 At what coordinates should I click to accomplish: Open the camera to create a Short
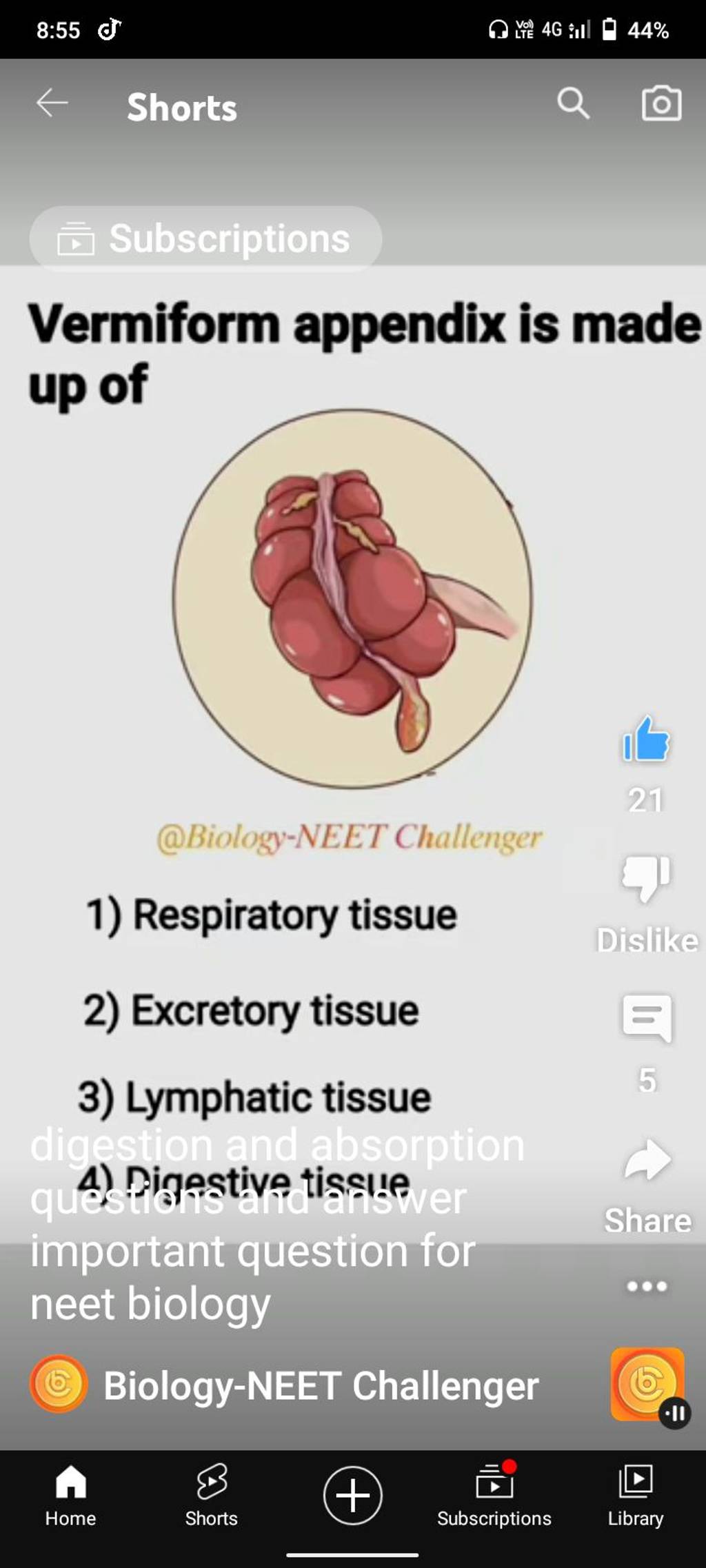tap(660, 104)
